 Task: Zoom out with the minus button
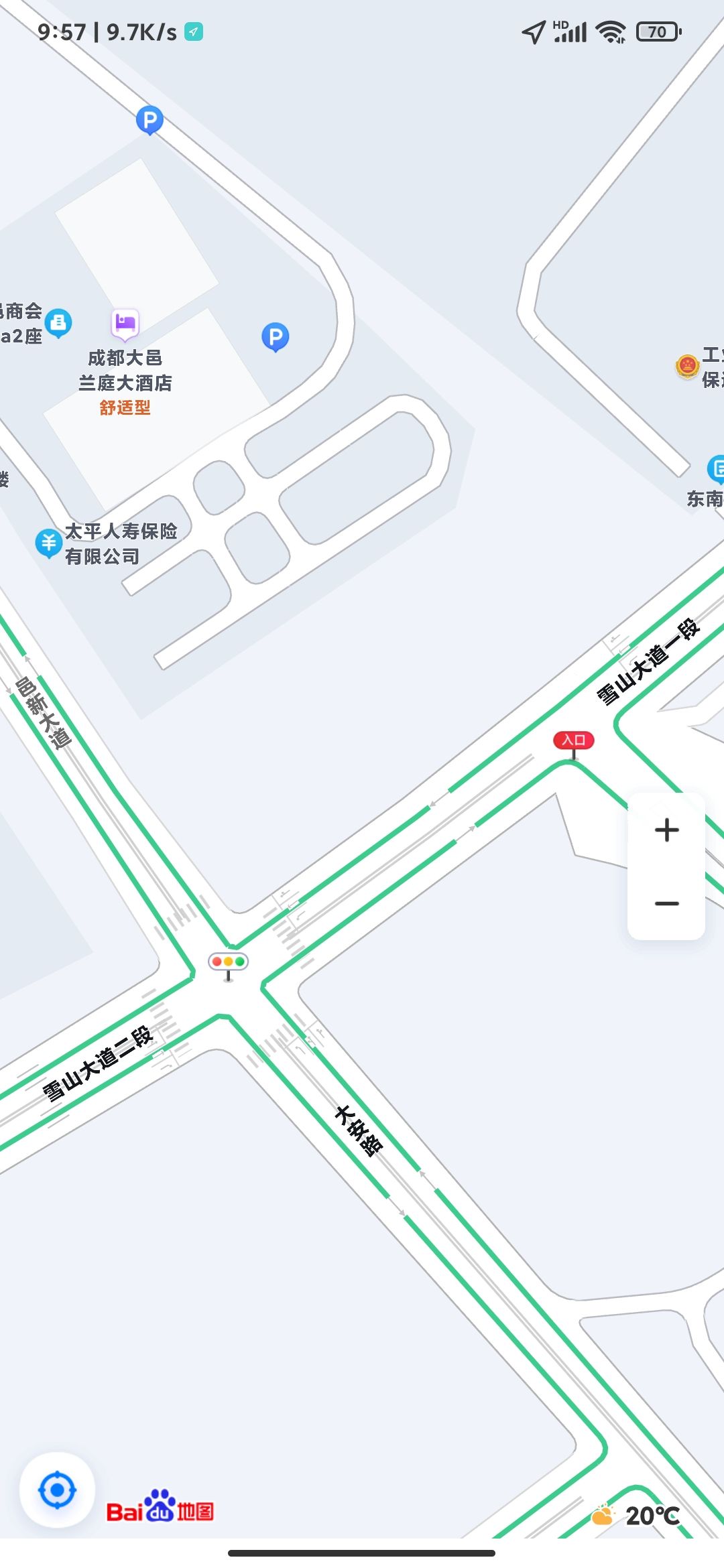(666, 903)
